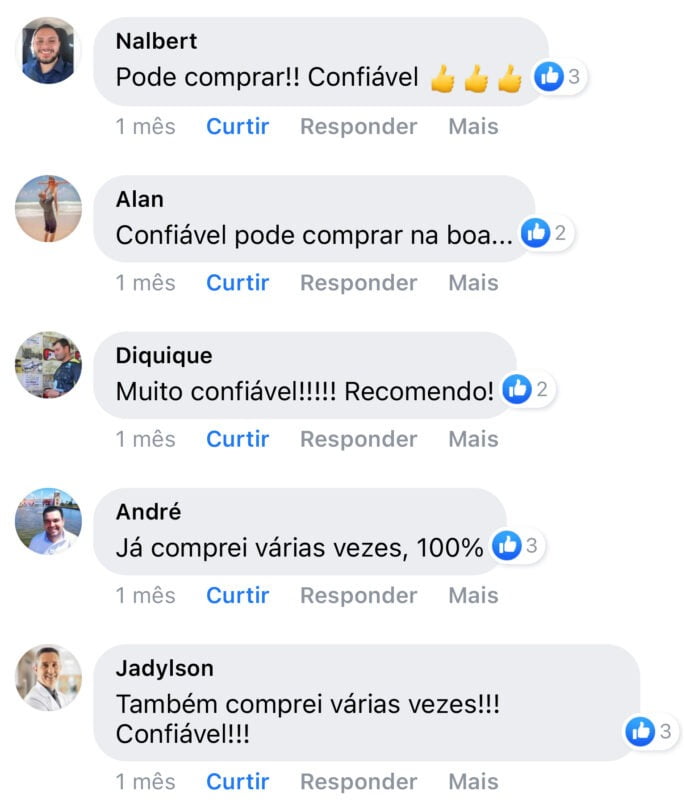Screen dimensions: 698x800
Task: Open Jadylson's profile picture
Action: point(48,677)
